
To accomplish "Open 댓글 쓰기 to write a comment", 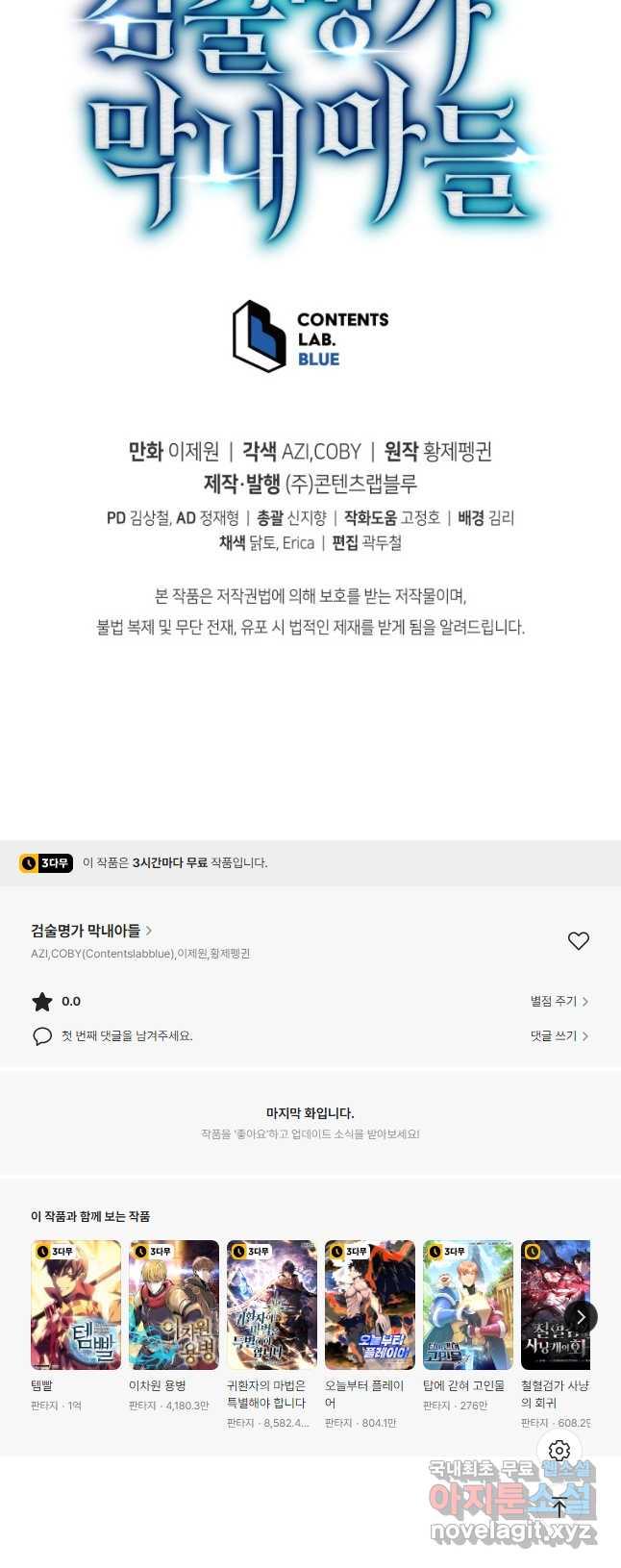I will [559, 1035].
